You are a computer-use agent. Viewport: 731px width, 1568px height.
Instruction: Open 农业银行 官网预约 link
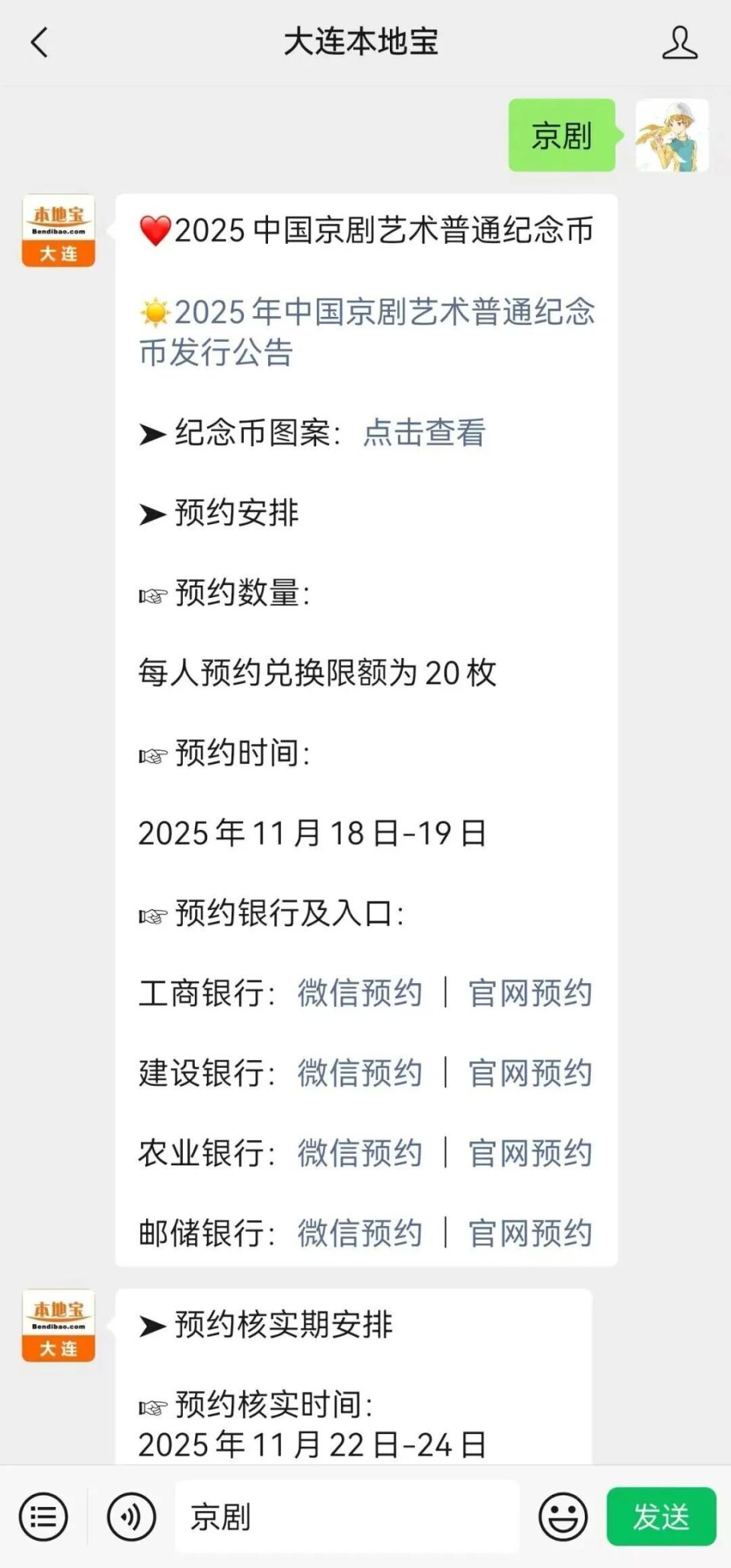click(x=528, y=1153)
